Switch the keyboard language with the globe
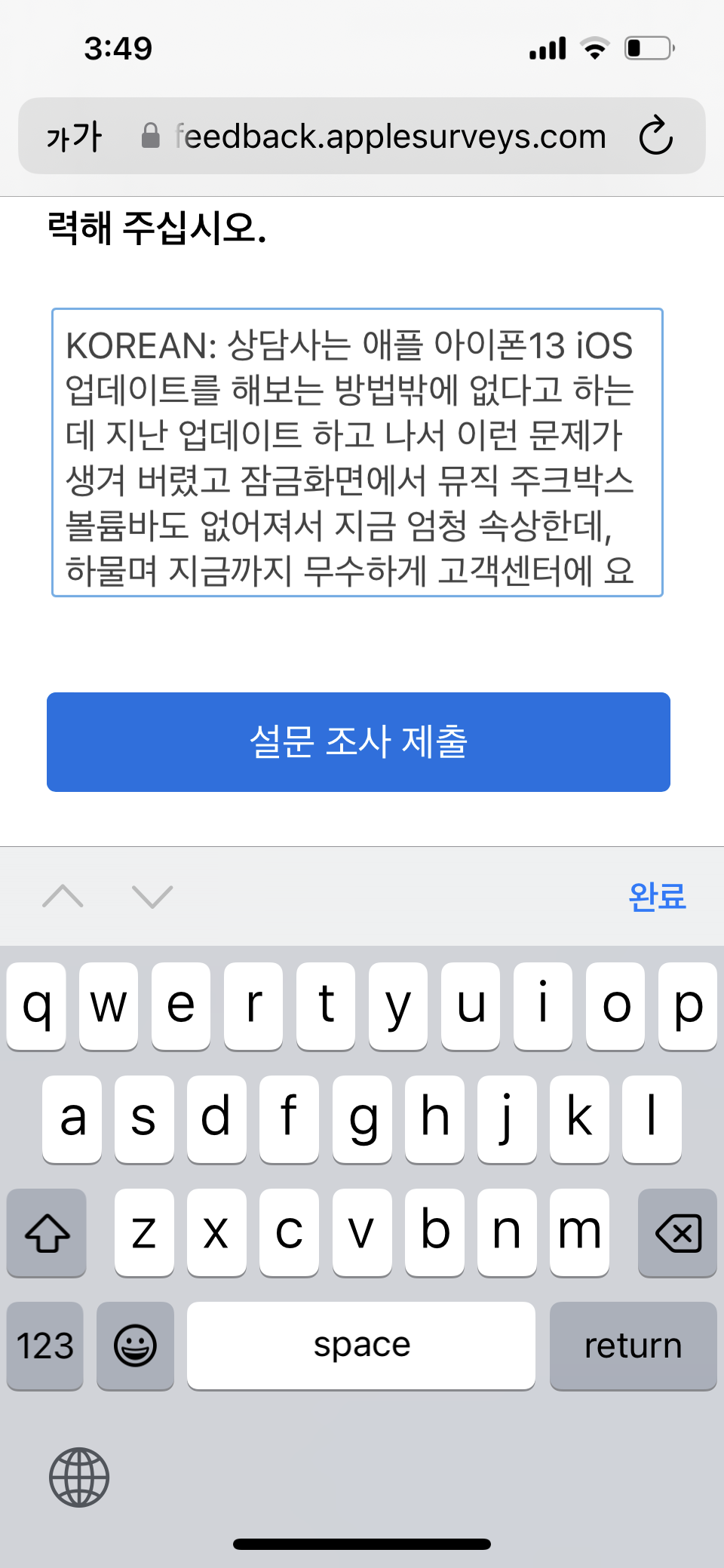This screenshot has width=724, height=1568. point(79,1477)
